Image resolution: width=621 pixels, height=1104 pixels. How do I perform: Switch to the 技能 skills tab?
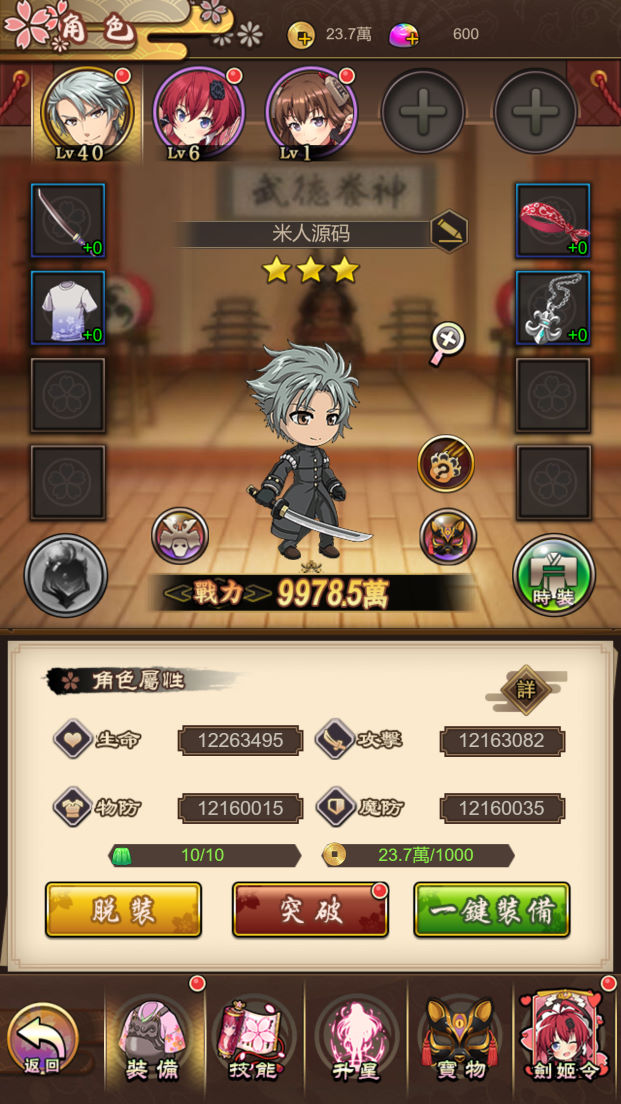pyautogui.click(x=253, y=1040)
